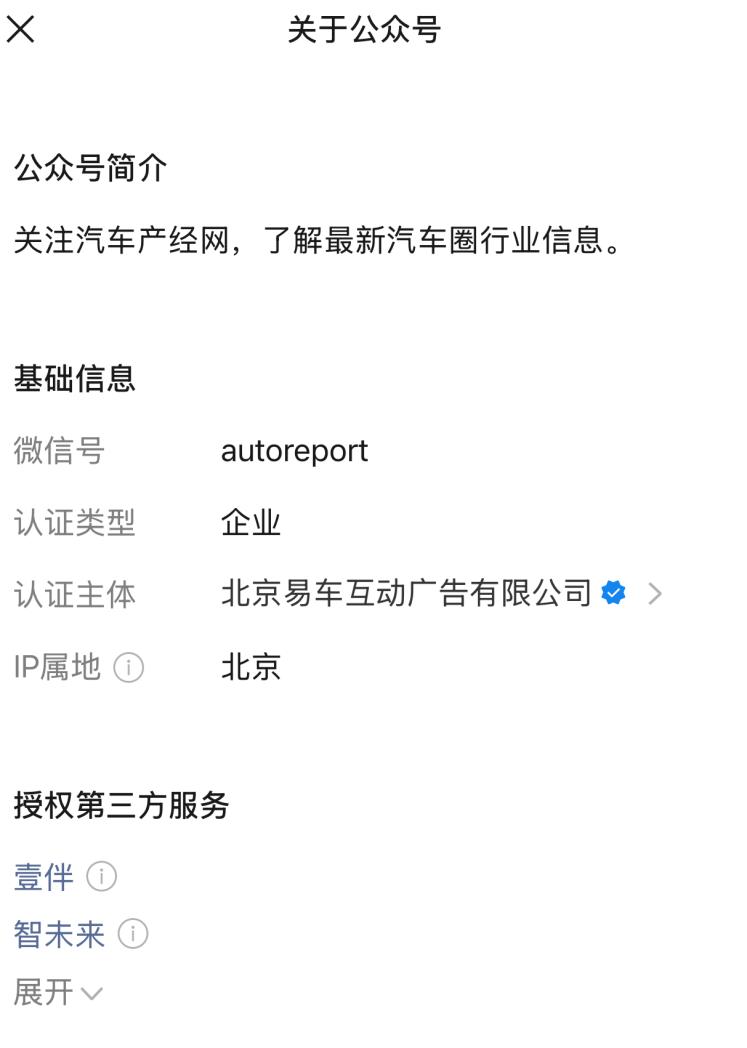Open the 壹伴 third-party service link
Viewport: 747px width, 1048px height.
42,876
